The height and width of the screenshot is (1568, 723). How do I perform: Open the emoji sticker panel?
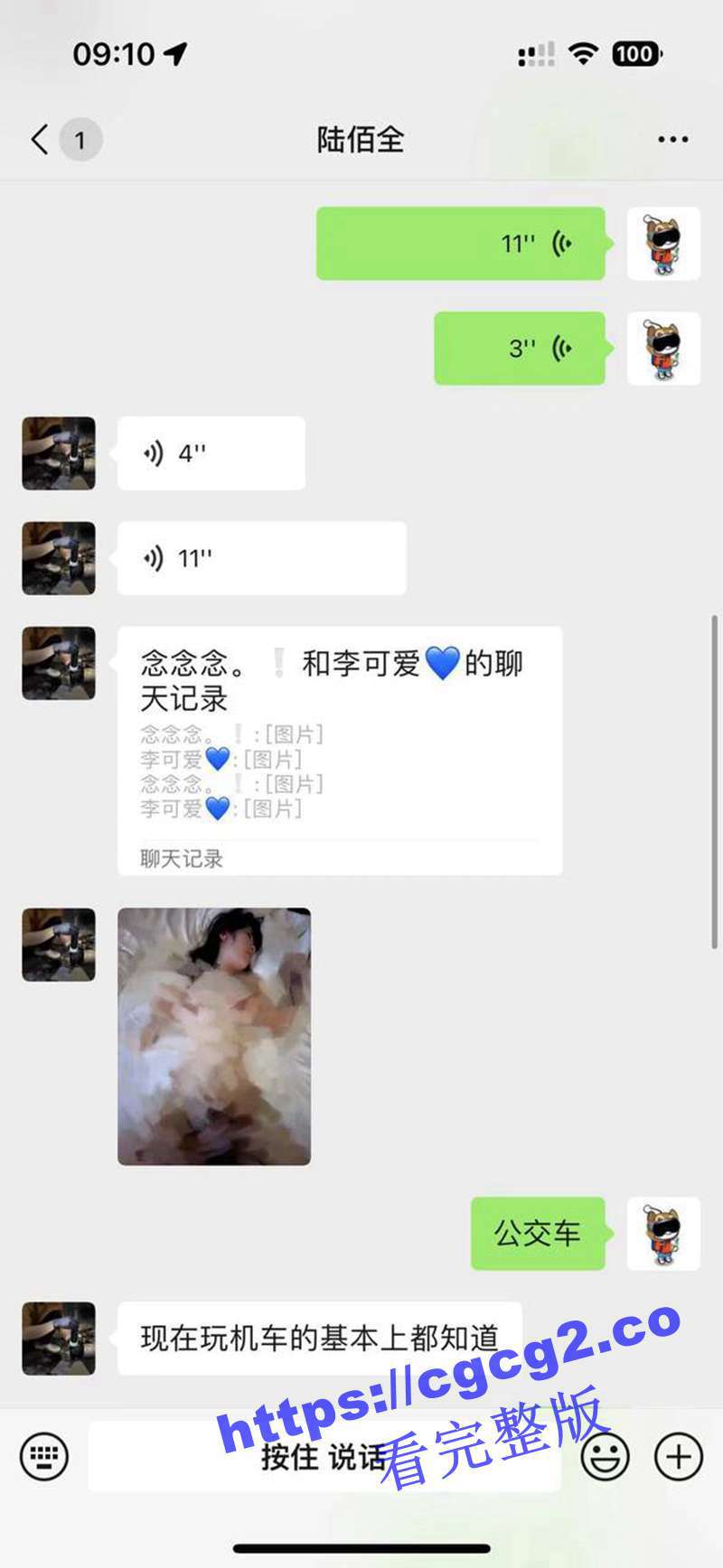point(605,1456)
